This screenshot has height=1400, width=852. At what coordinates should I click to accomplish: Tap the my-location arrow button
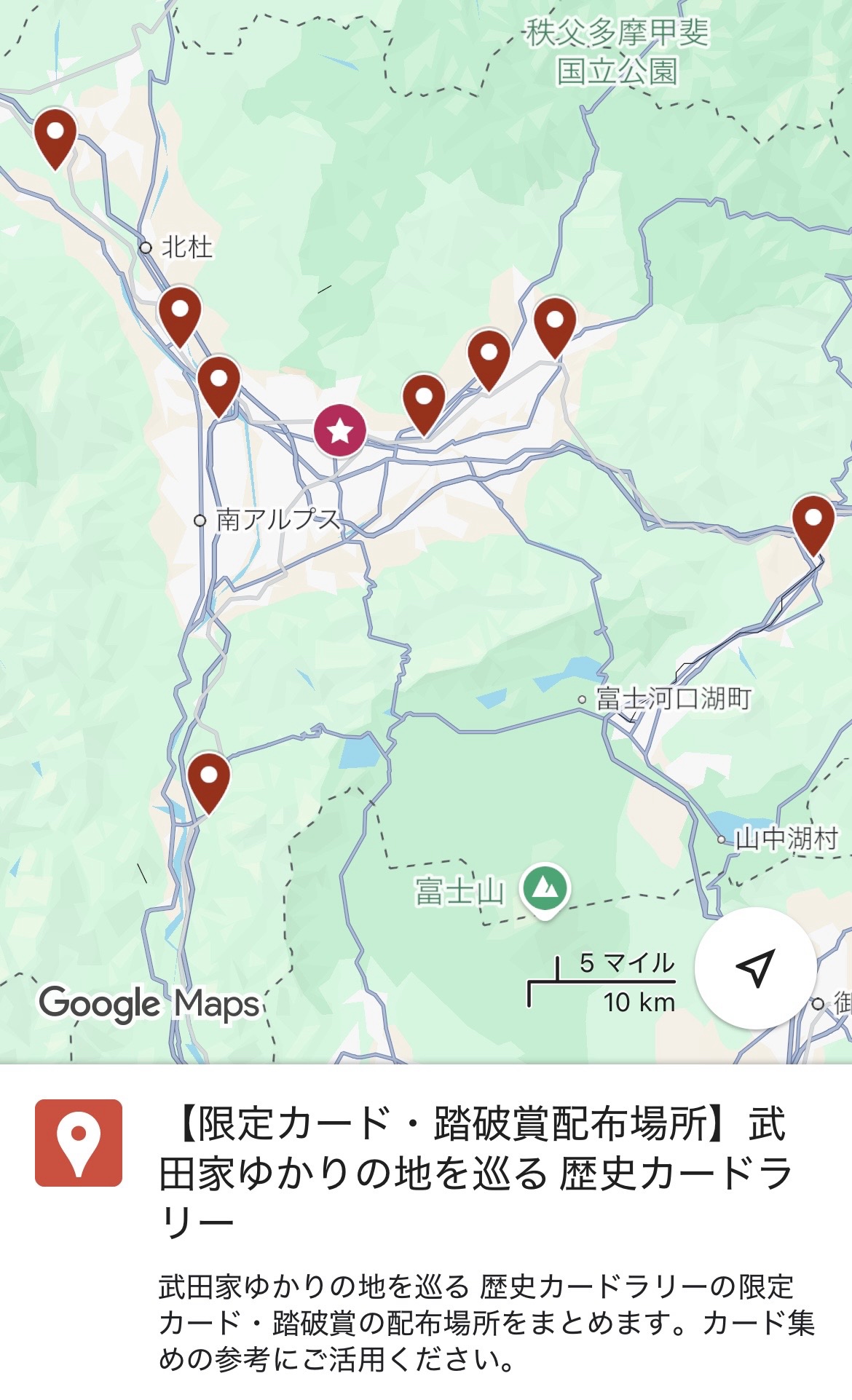755,968
